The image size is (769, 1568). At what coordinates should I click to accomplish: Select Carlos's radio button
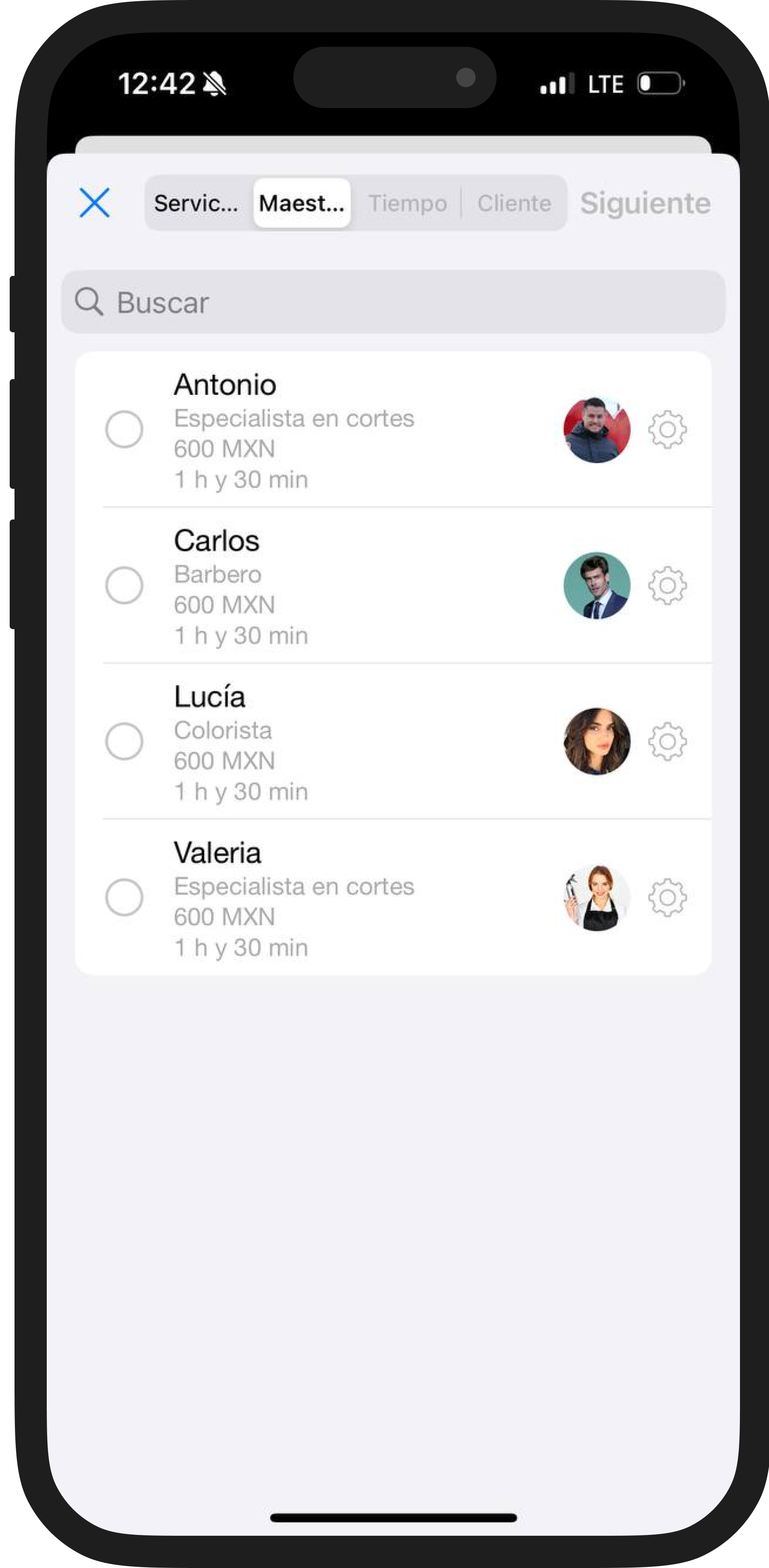[124, 586]
